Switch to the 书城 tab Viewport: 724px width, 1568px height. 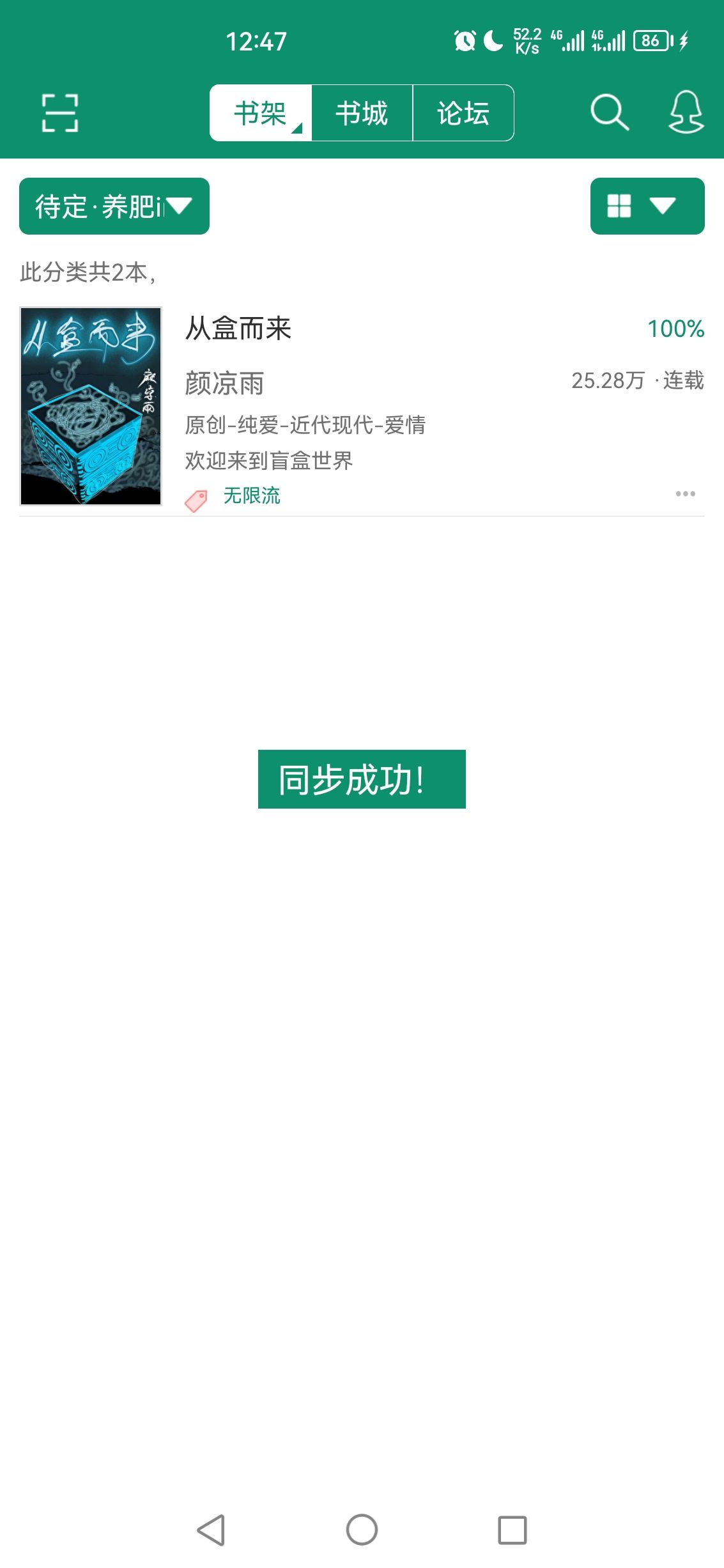point(362,113)
